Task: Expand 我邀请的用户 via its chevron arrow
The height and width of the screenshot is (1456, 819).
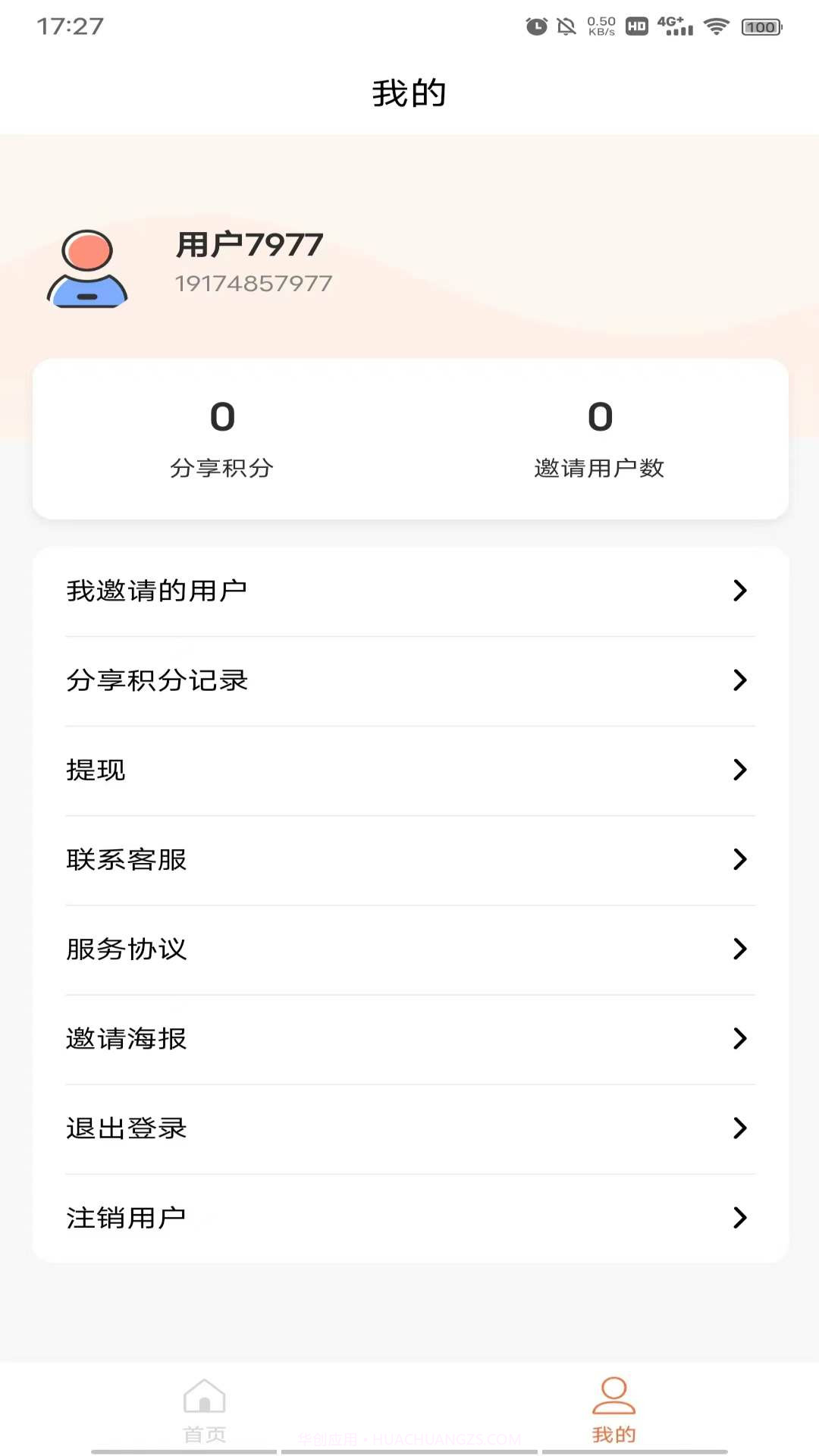Action: (739, 591)
